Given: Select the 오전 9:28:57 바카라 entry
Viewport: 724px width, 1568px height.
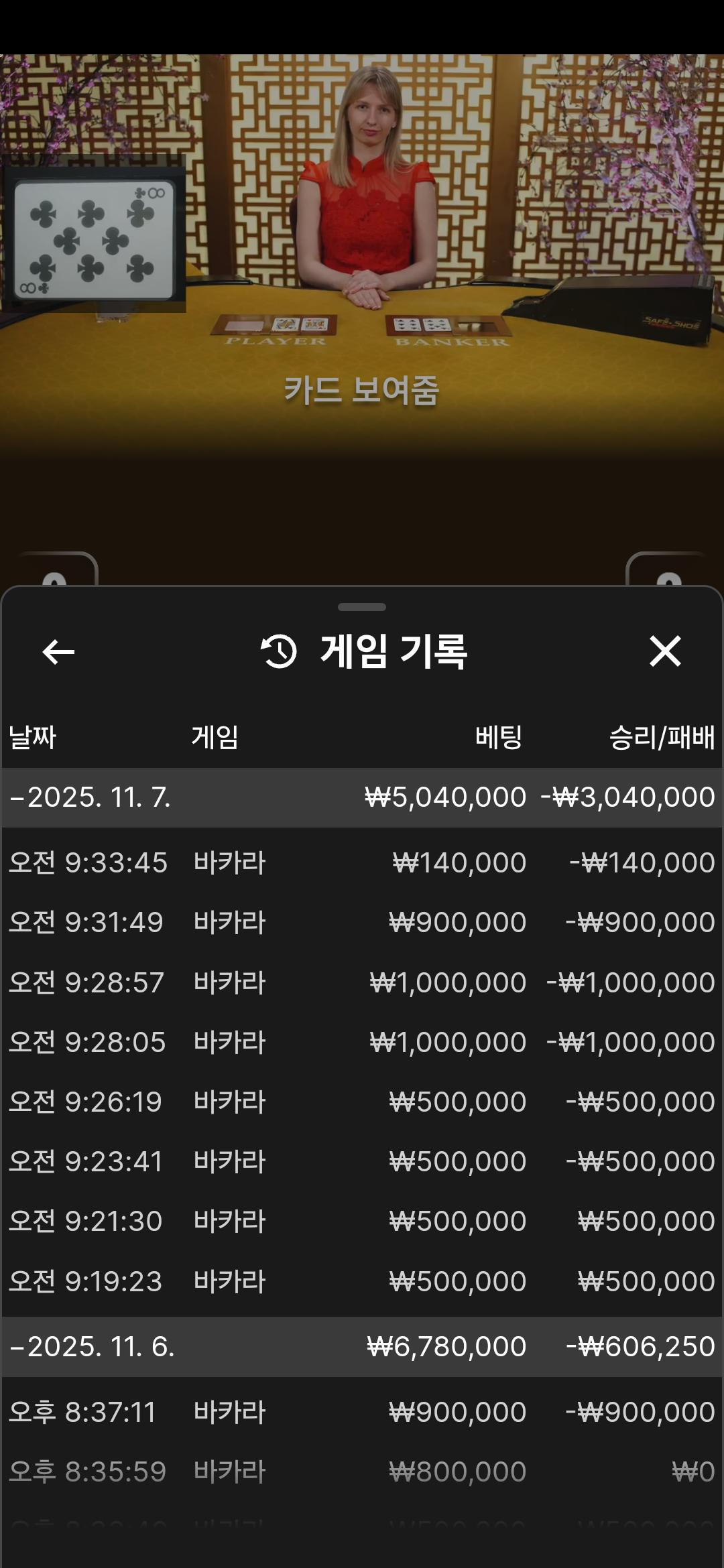Looking at the screenshot, I should 362,982.
